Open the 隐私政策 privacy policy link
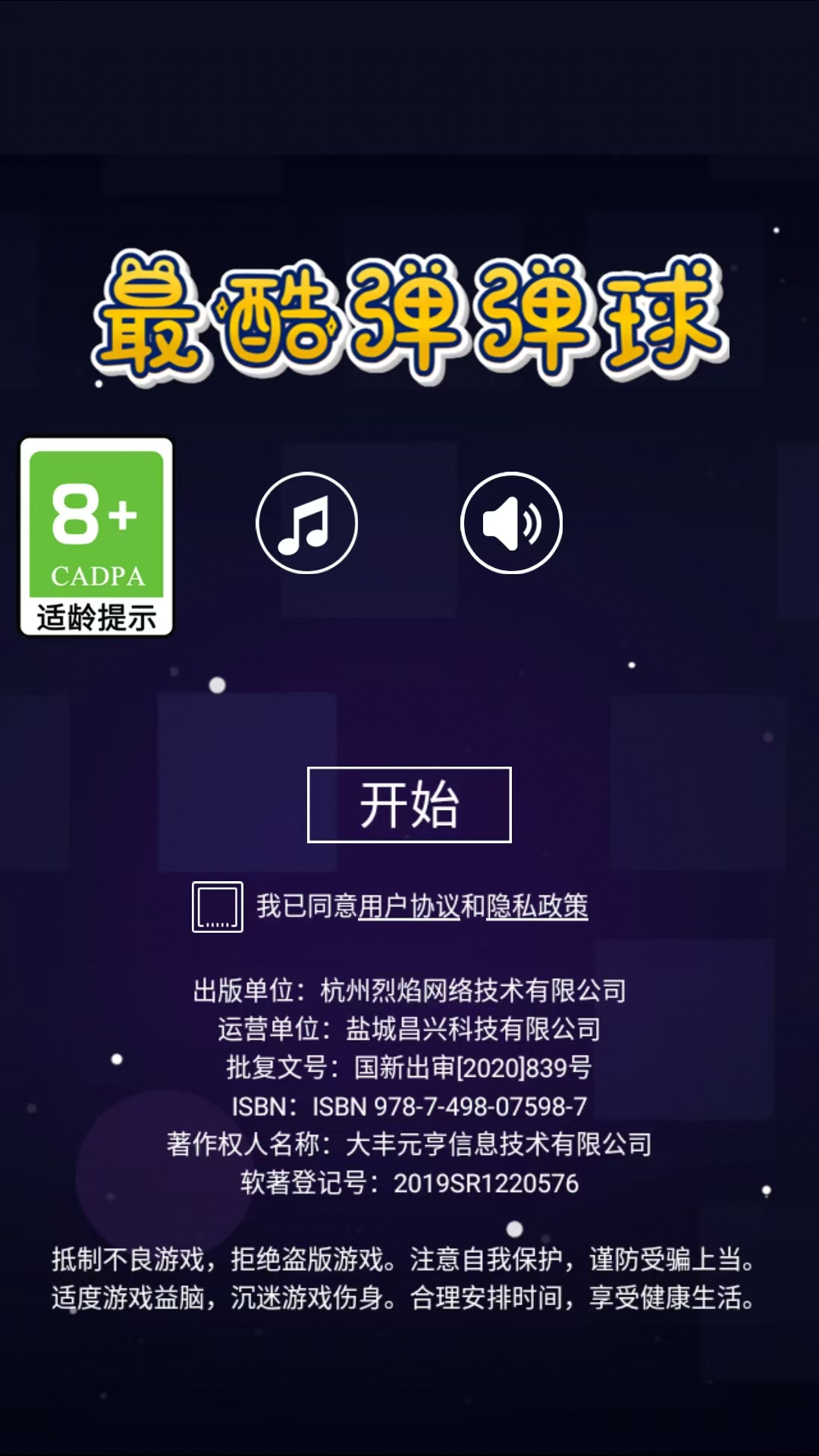The height and width of the screenshot is (1456, 819). tap(537, 906)
